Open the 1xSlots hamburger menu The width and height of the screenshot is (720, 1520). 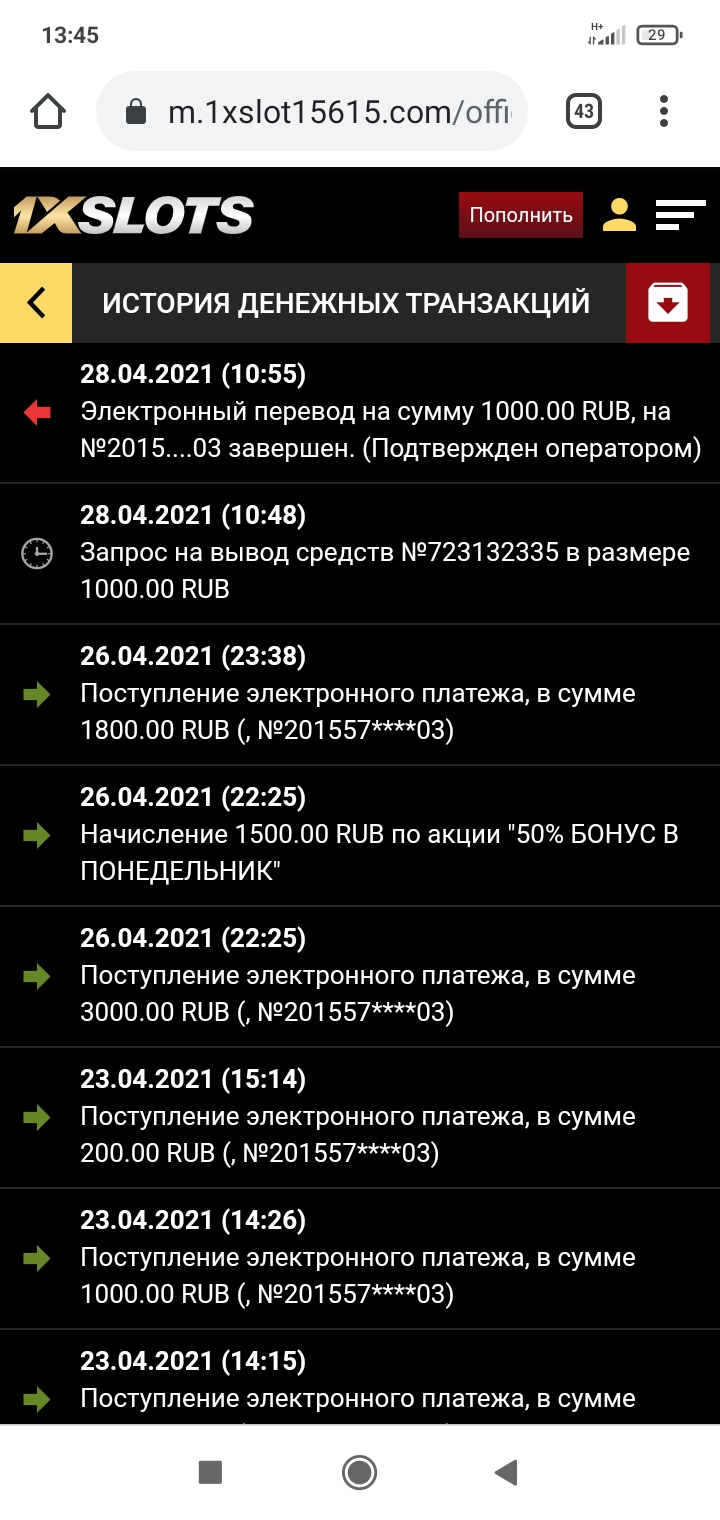pos(681,214)
